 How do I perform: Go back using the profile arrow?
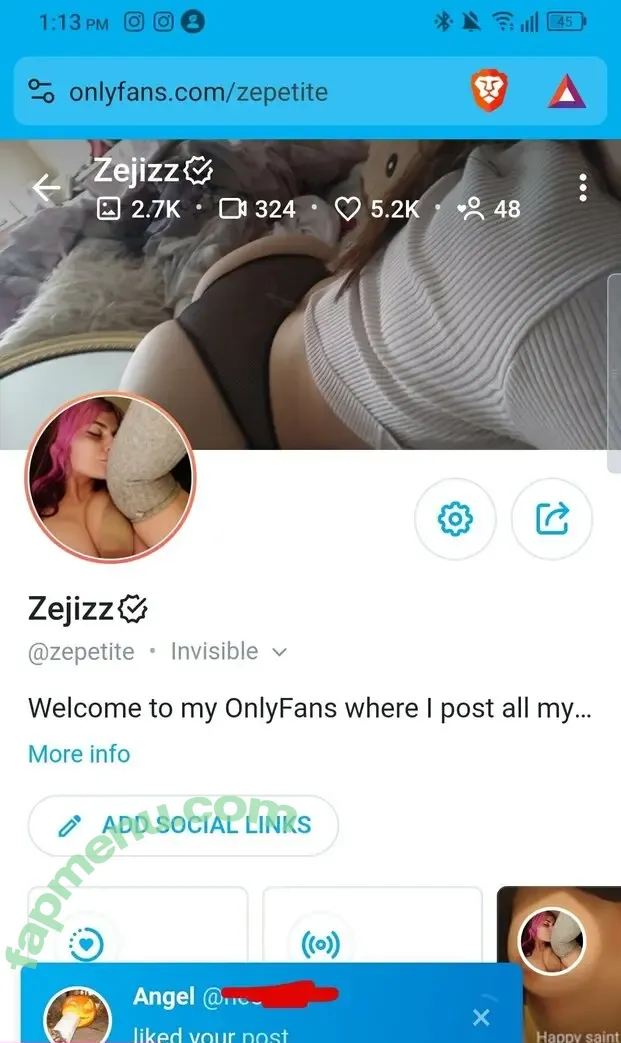(46, 188)
